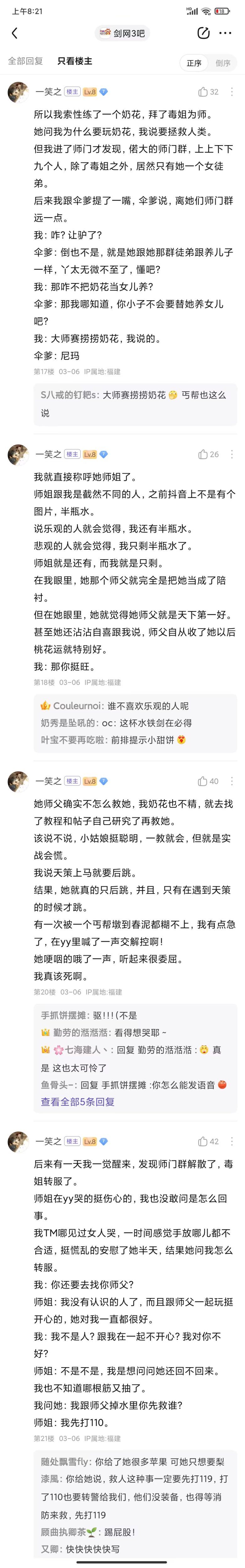
Task: Go back with the top-left arrow
Action: click(15, 34)
